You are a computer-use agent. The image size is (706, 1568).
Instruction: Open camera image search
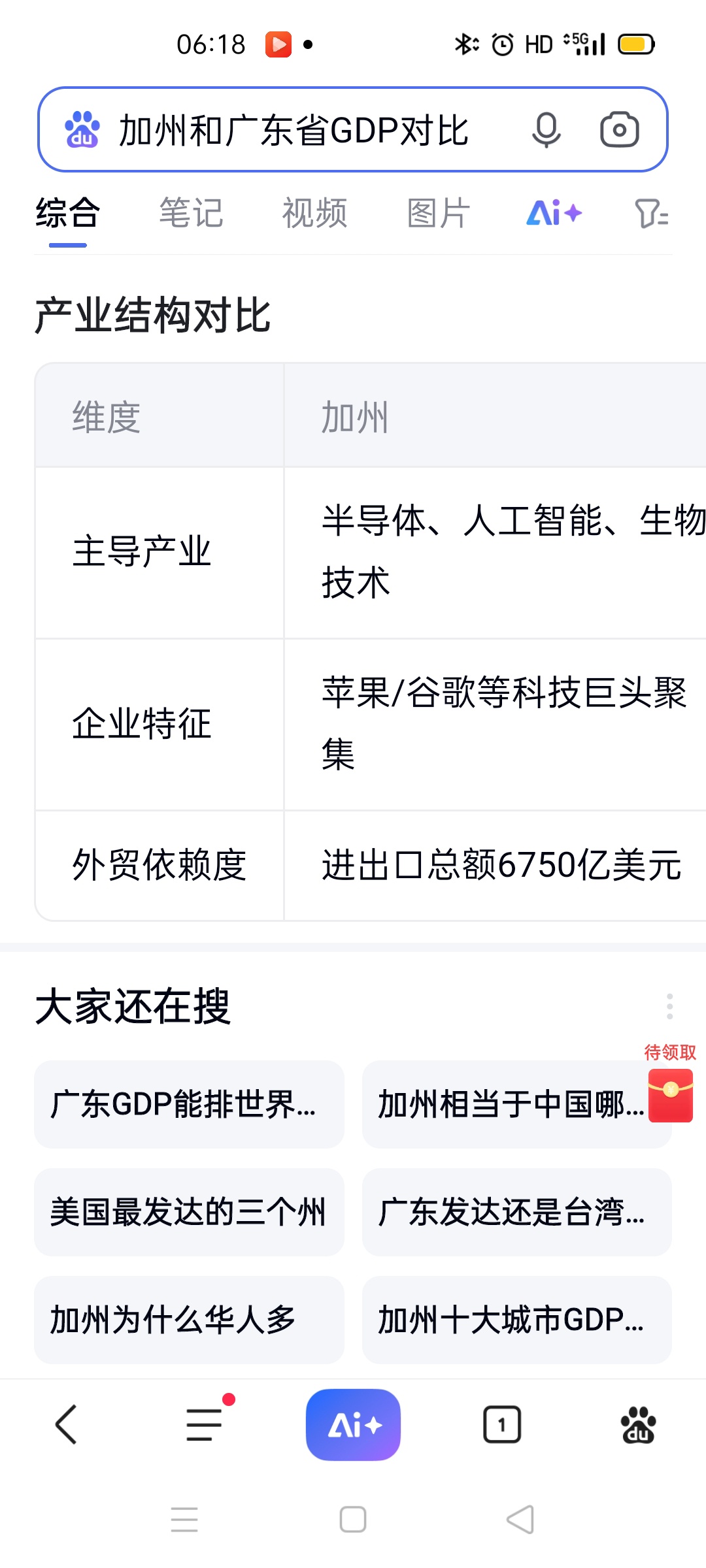[619, 130]
